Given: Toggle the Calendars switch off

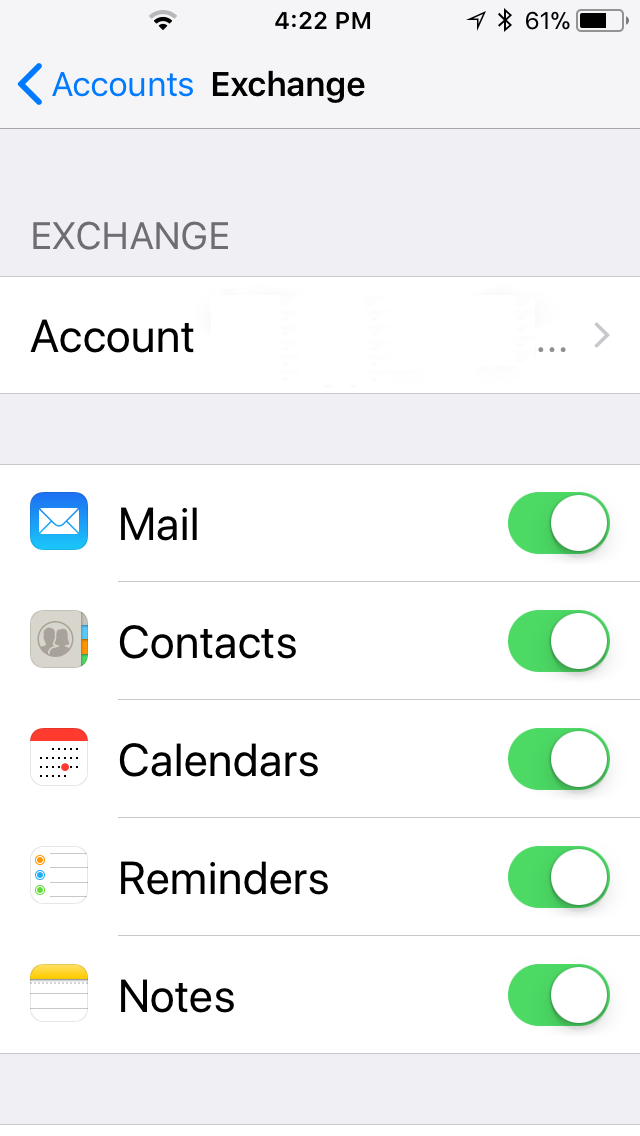Looking at the screenshot, I should (558, 759).
